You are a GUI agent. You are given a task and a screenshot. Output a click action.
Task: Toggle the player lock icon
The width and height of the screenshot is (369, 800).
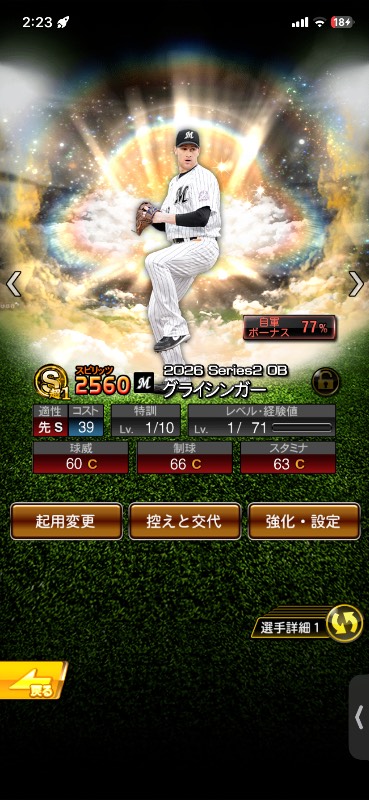326,382
